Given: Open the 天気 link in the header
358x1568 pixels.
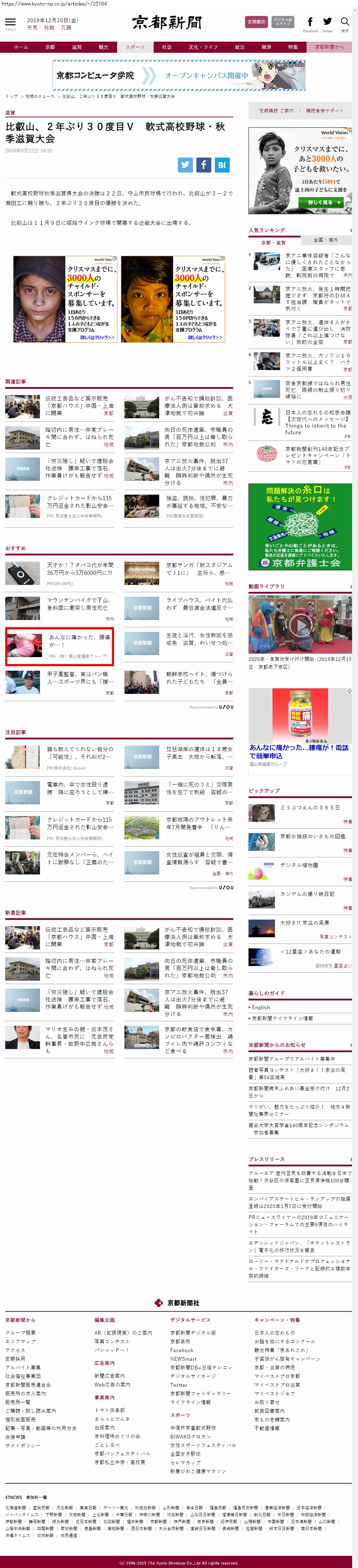Looking at the screenshot, I should [x=32, y=27].
